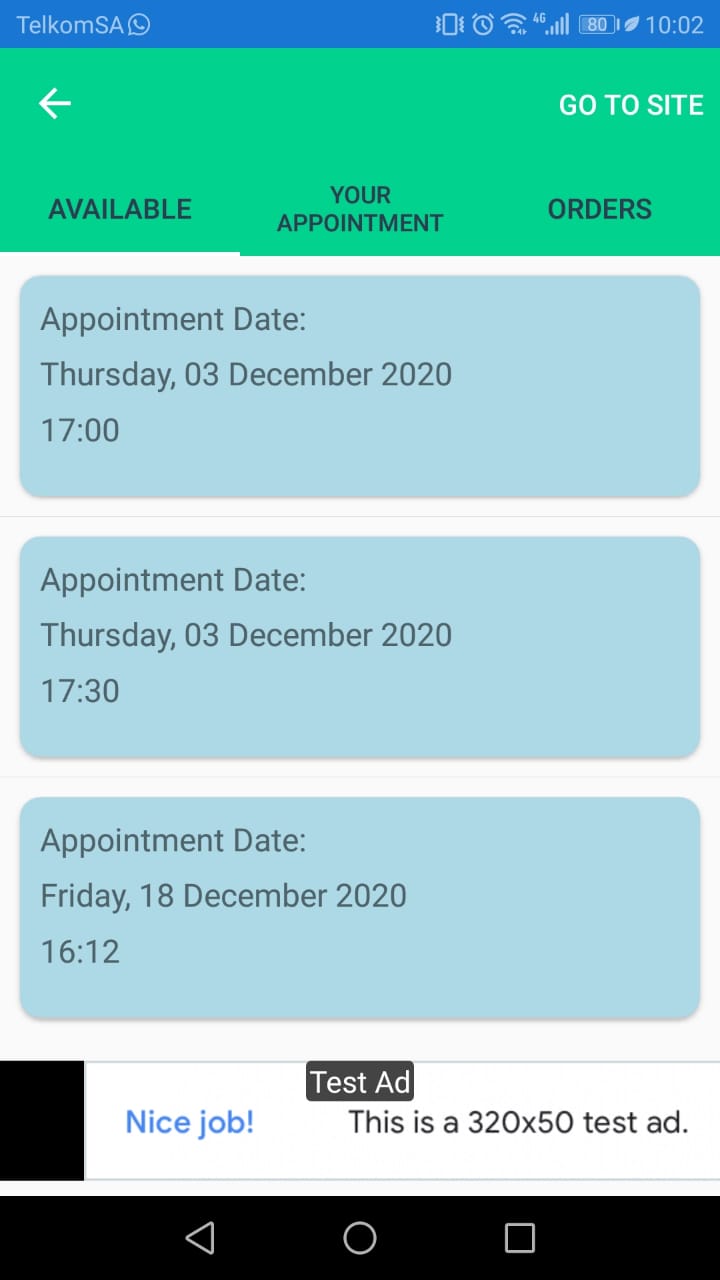Tap the system home button
The width and height of the screenshot is (720, 1280).
pos(360,1238)
